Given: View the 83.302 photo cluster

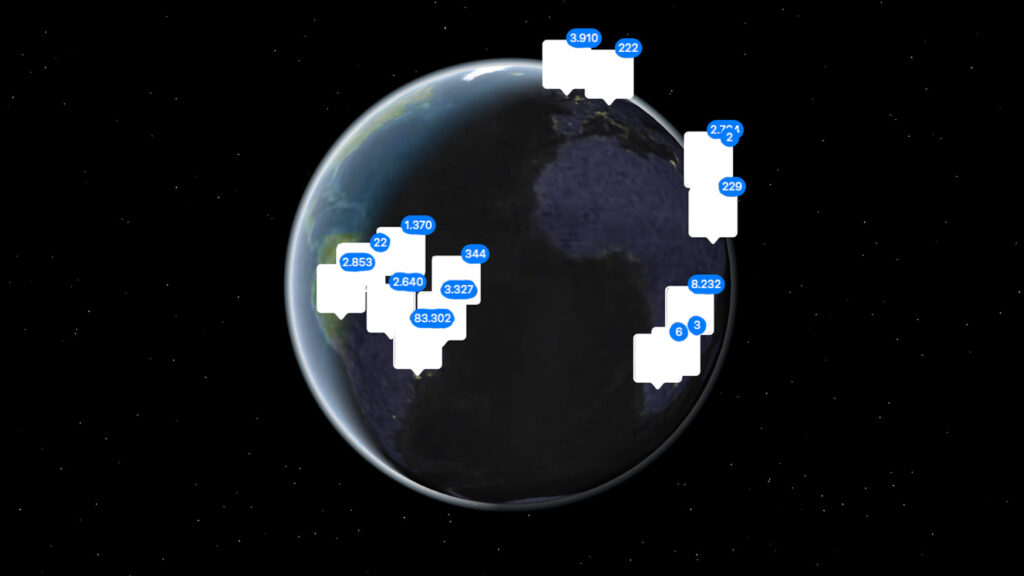Looking at the screenshot, I should (418, 345).
